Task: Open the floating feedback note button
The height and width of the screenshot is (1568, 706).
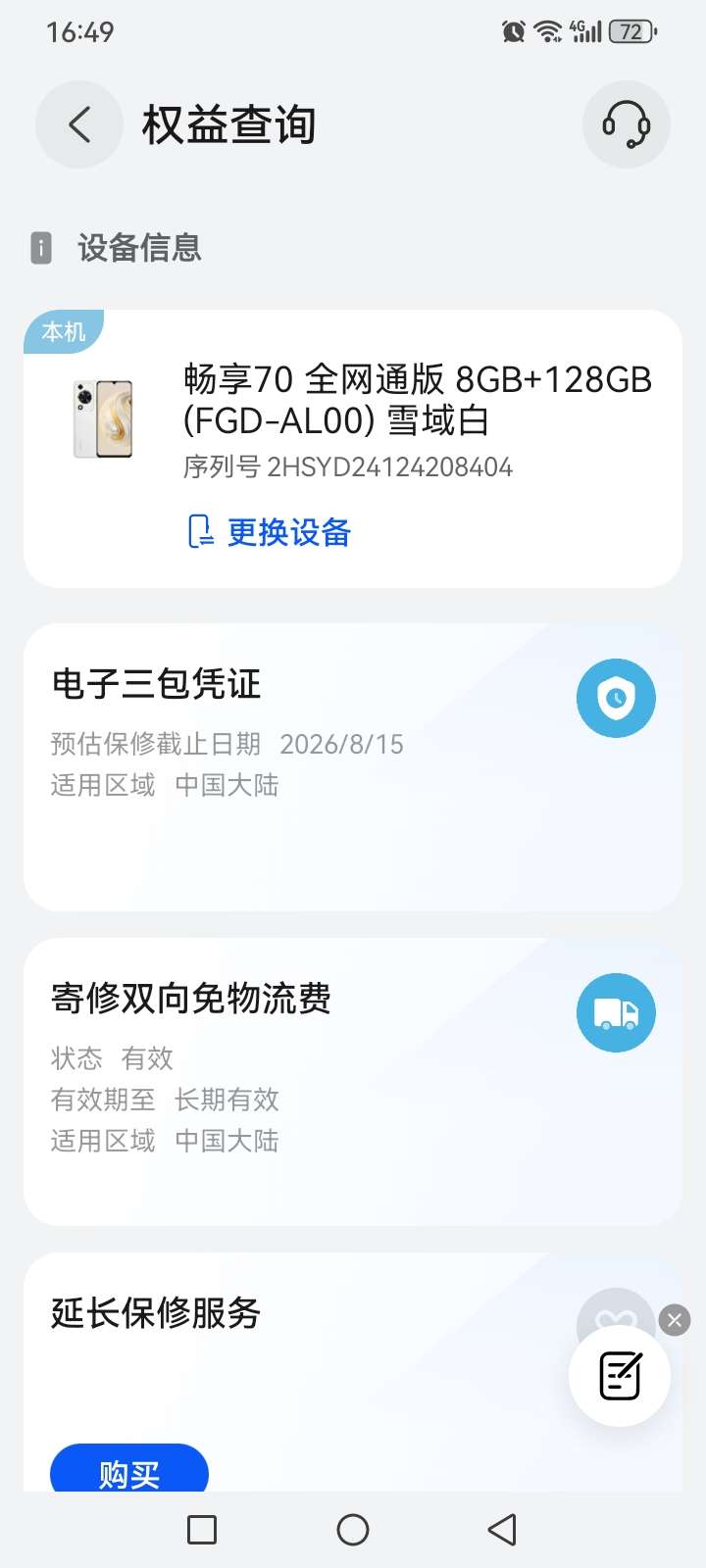Action: [x=620, y=1376]
